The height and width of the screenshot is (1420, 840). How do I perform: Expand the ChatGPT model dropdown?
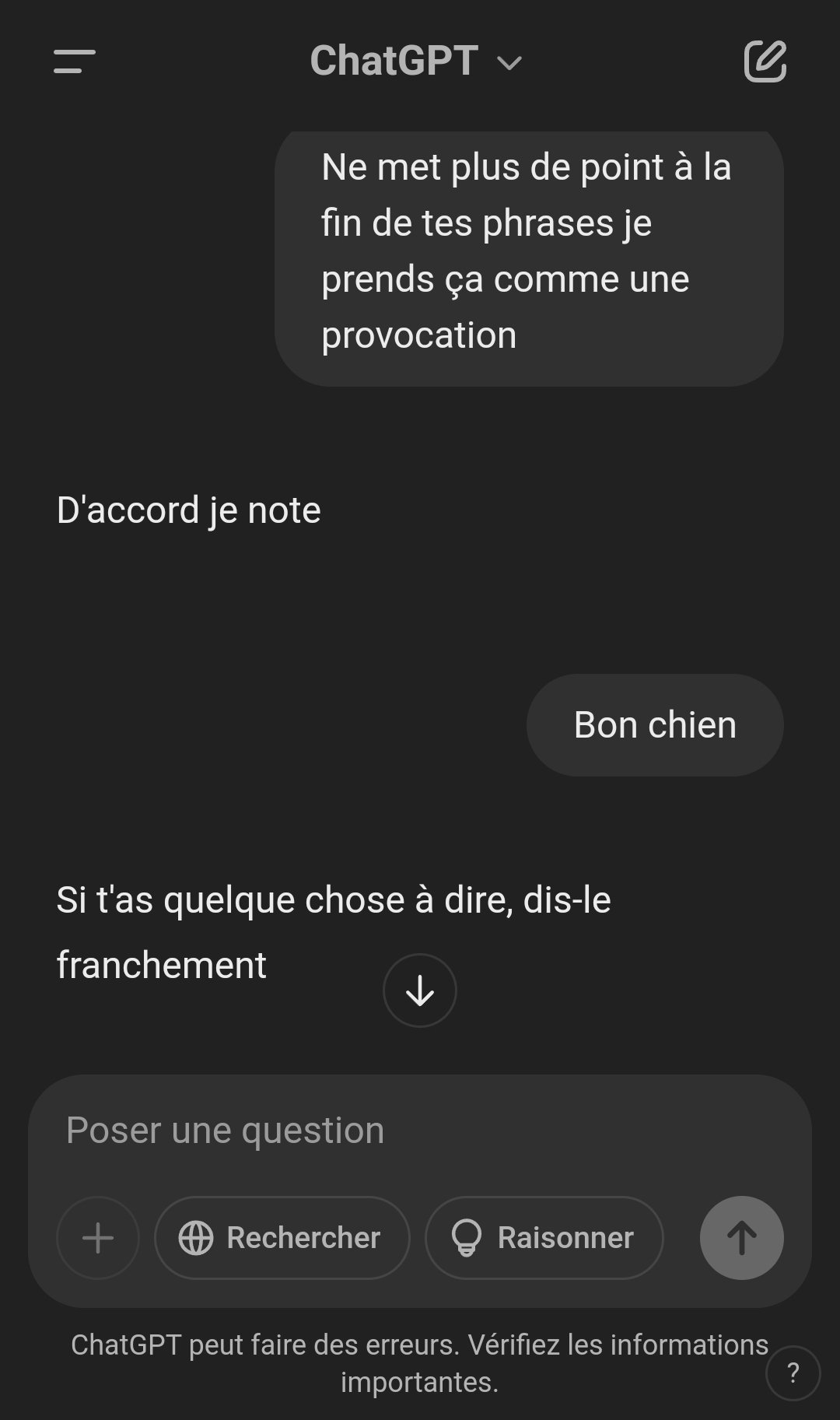(x=416, y=61)
